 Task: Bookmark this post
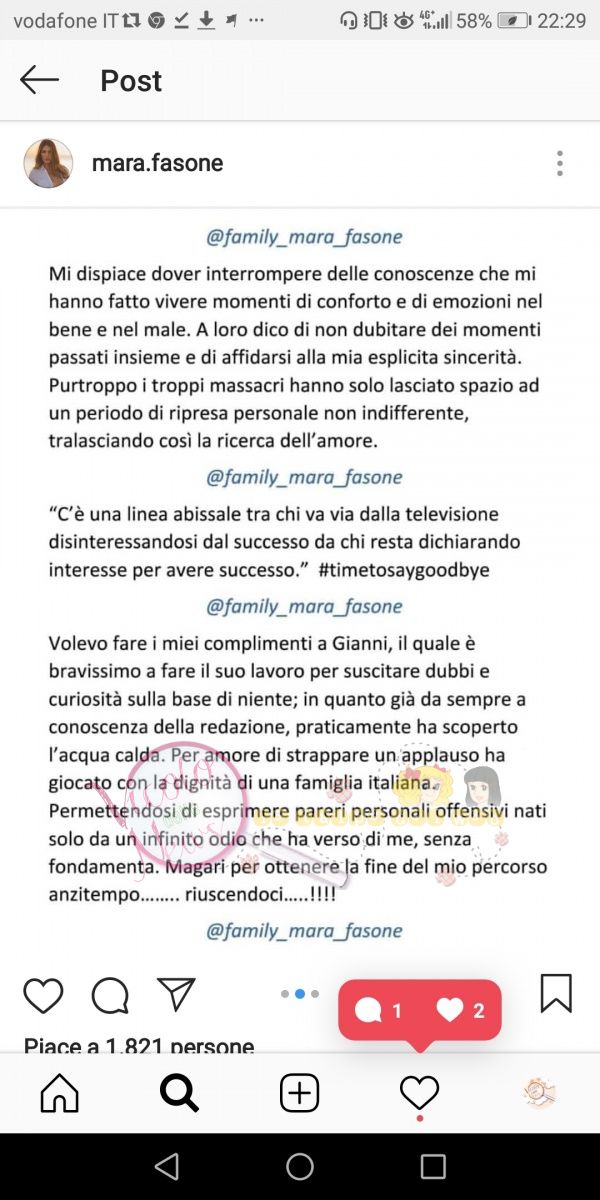(x=556, y=993)
